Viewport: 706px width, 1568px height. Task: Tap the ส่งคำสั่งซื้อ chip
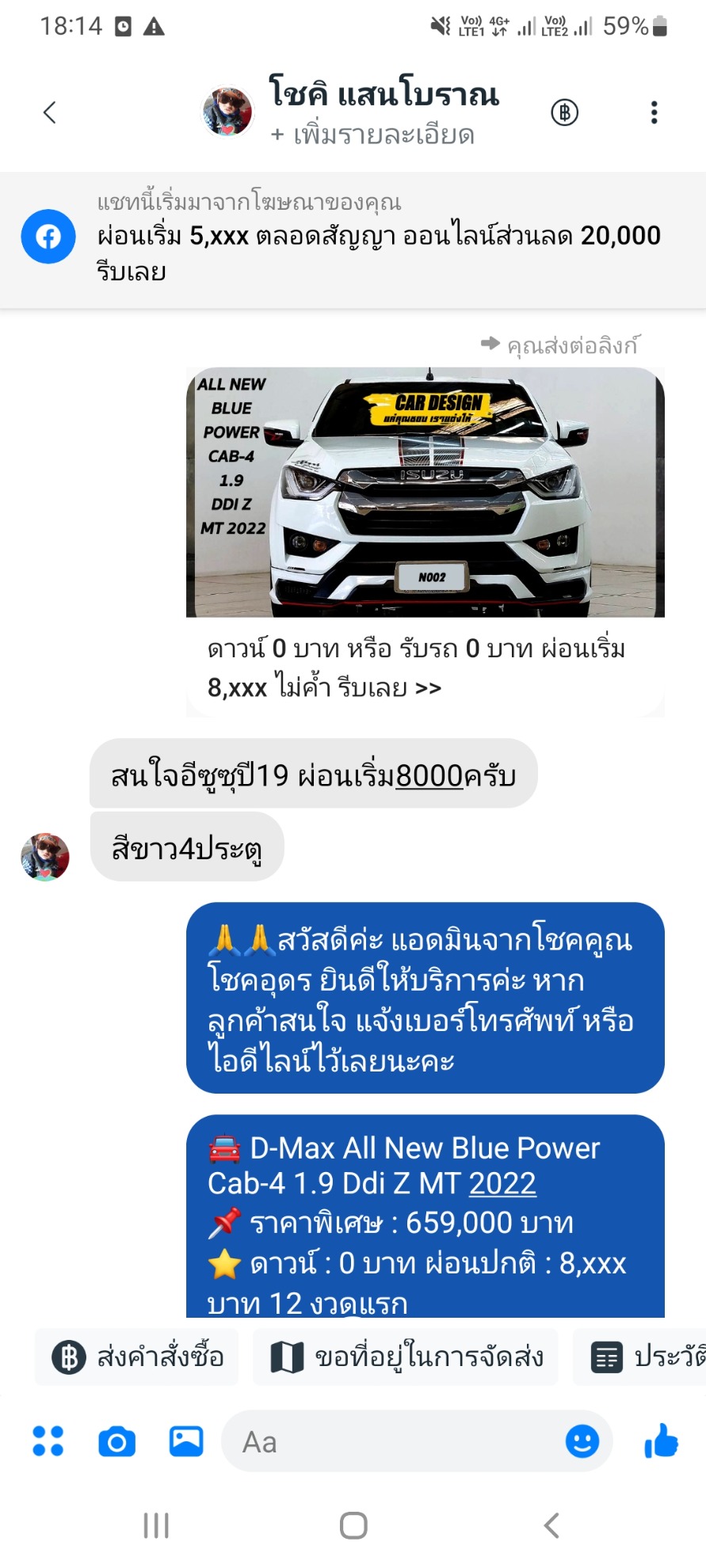pyautogui.click(x=139, y=1357)
